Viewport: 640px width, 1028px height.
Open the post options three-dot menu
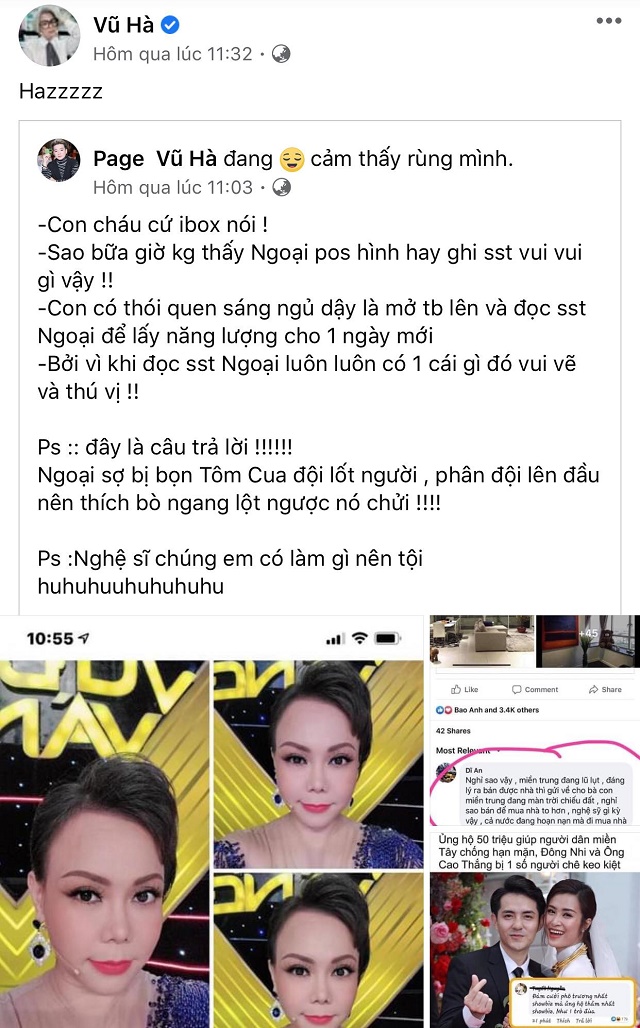[607, 22]
